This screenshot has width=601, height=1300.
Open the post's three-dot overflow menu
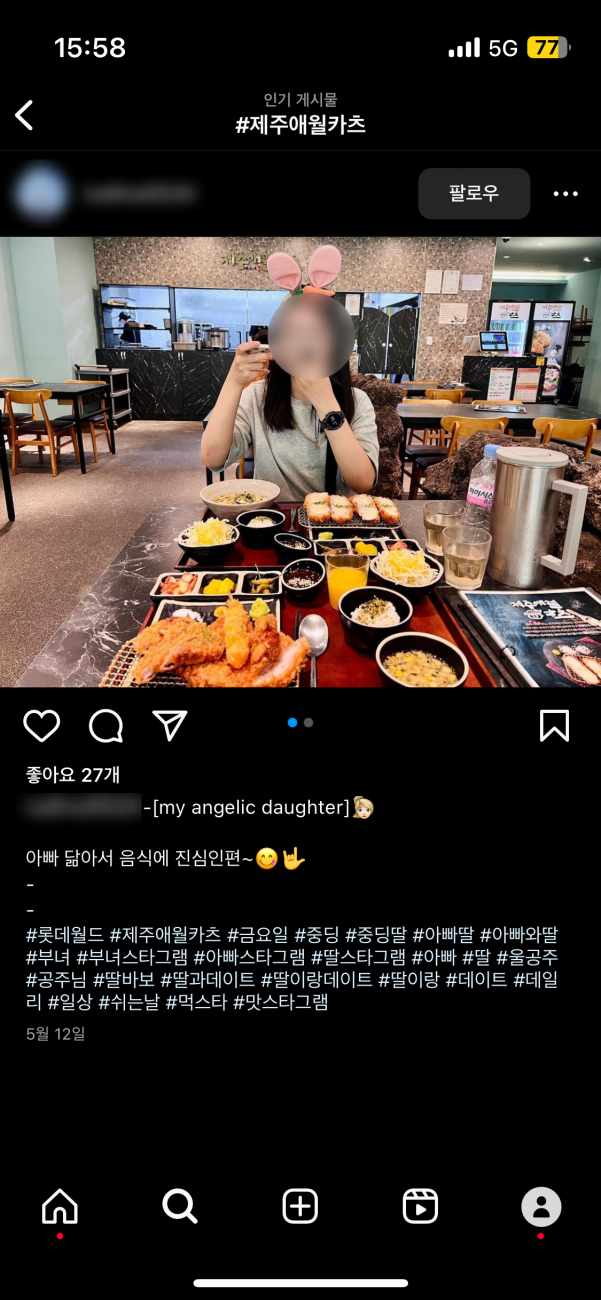tap(565, 194)
